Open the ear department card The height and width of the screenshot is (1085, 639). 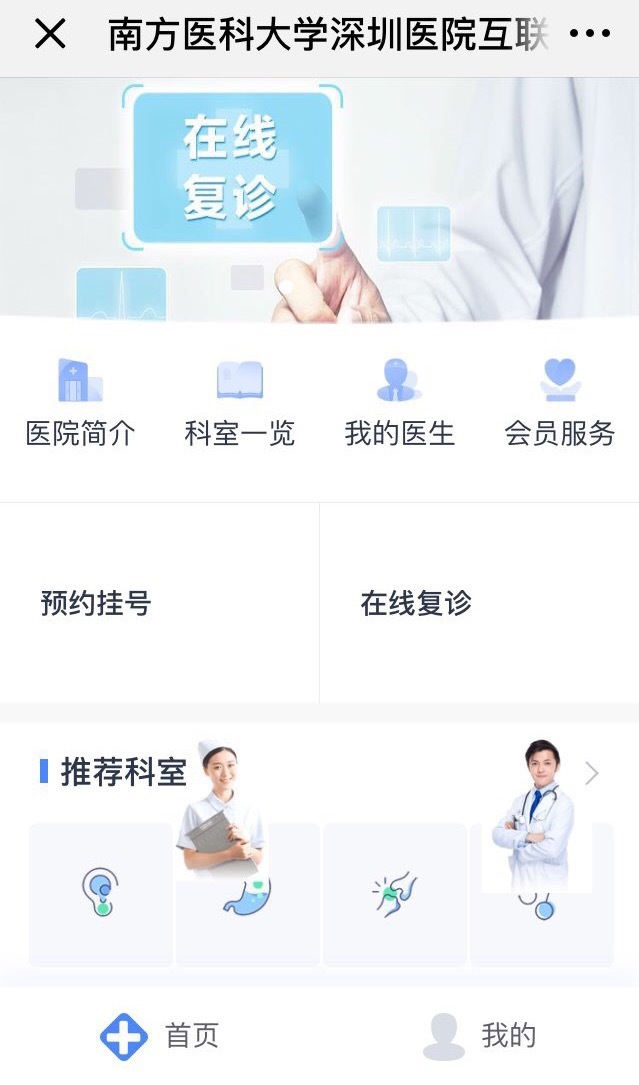(100, 895)
